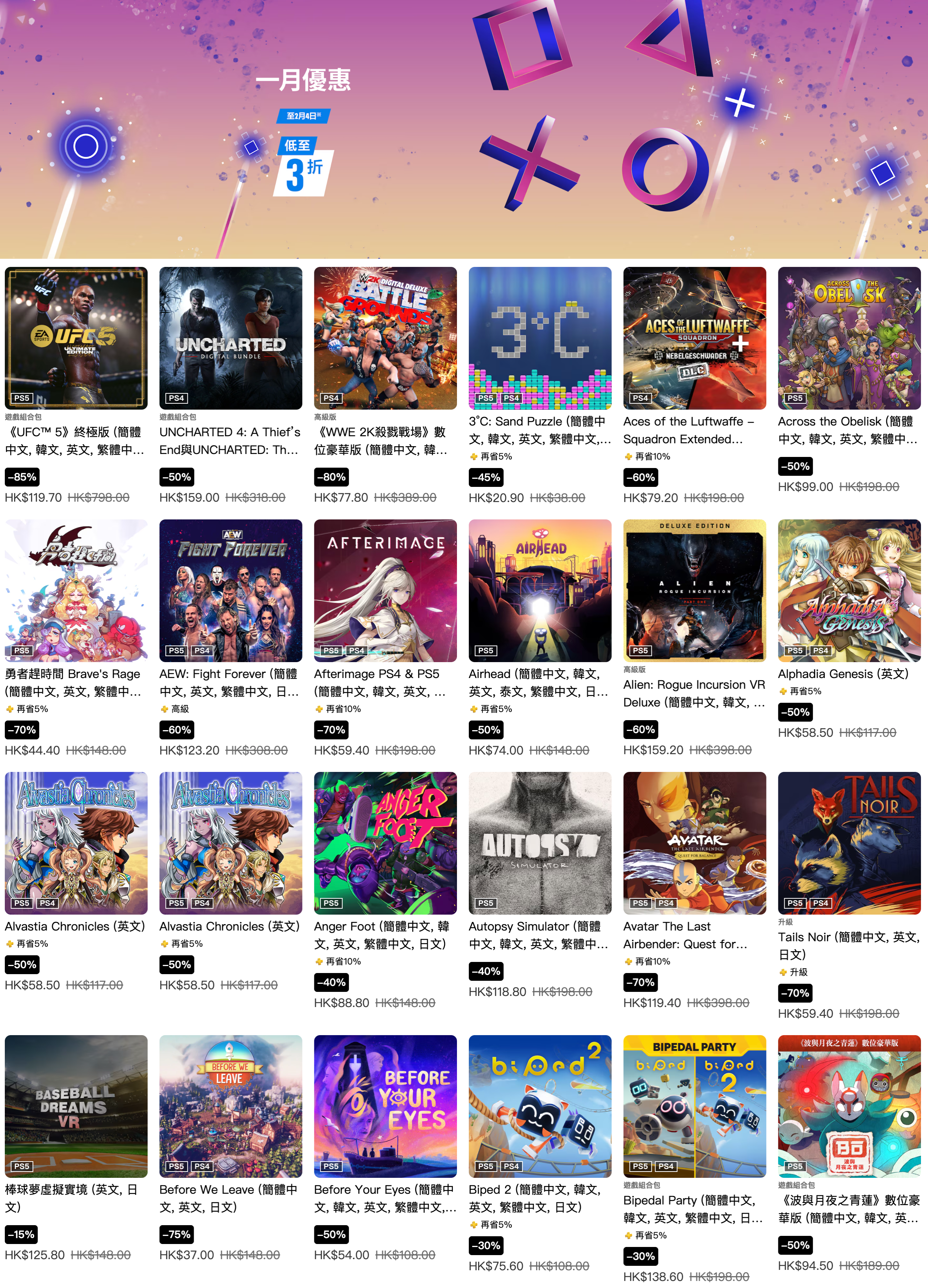Open Afterimage PS4 & PS5 listing

(x=385, y=591)
